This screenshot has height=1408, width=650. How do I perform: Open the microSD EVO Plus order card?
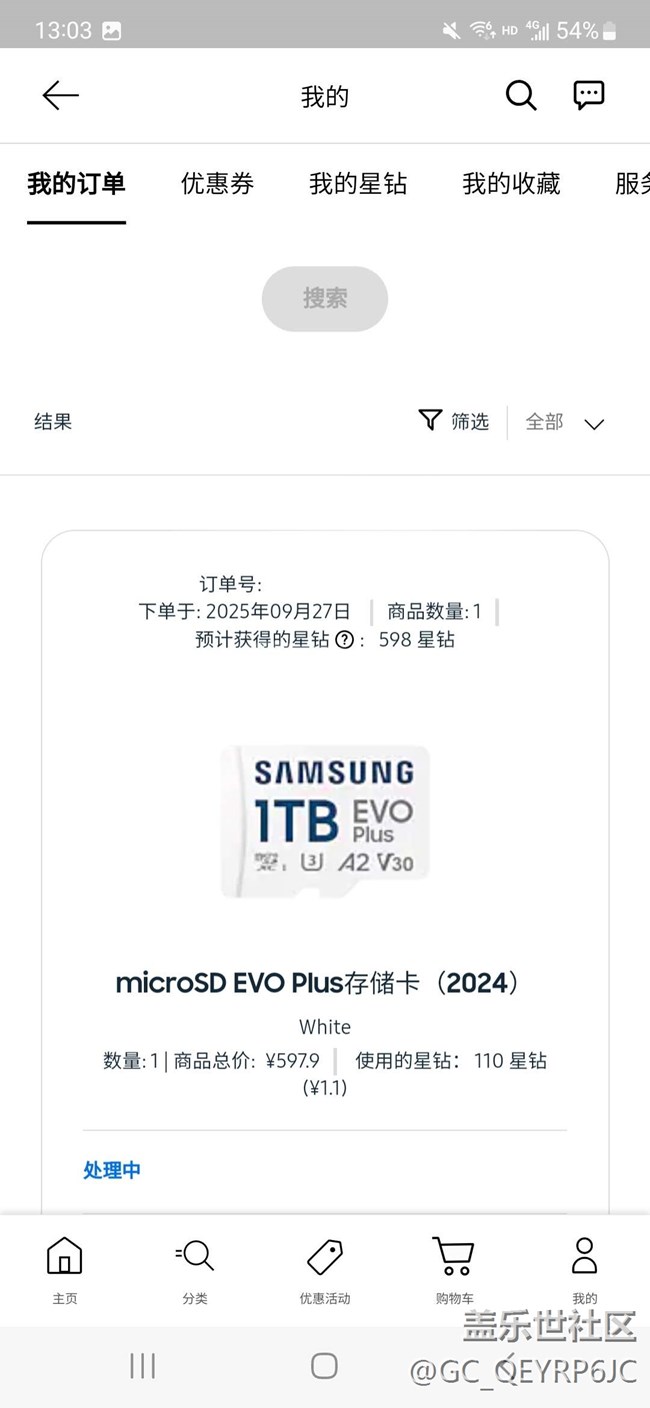324,820
